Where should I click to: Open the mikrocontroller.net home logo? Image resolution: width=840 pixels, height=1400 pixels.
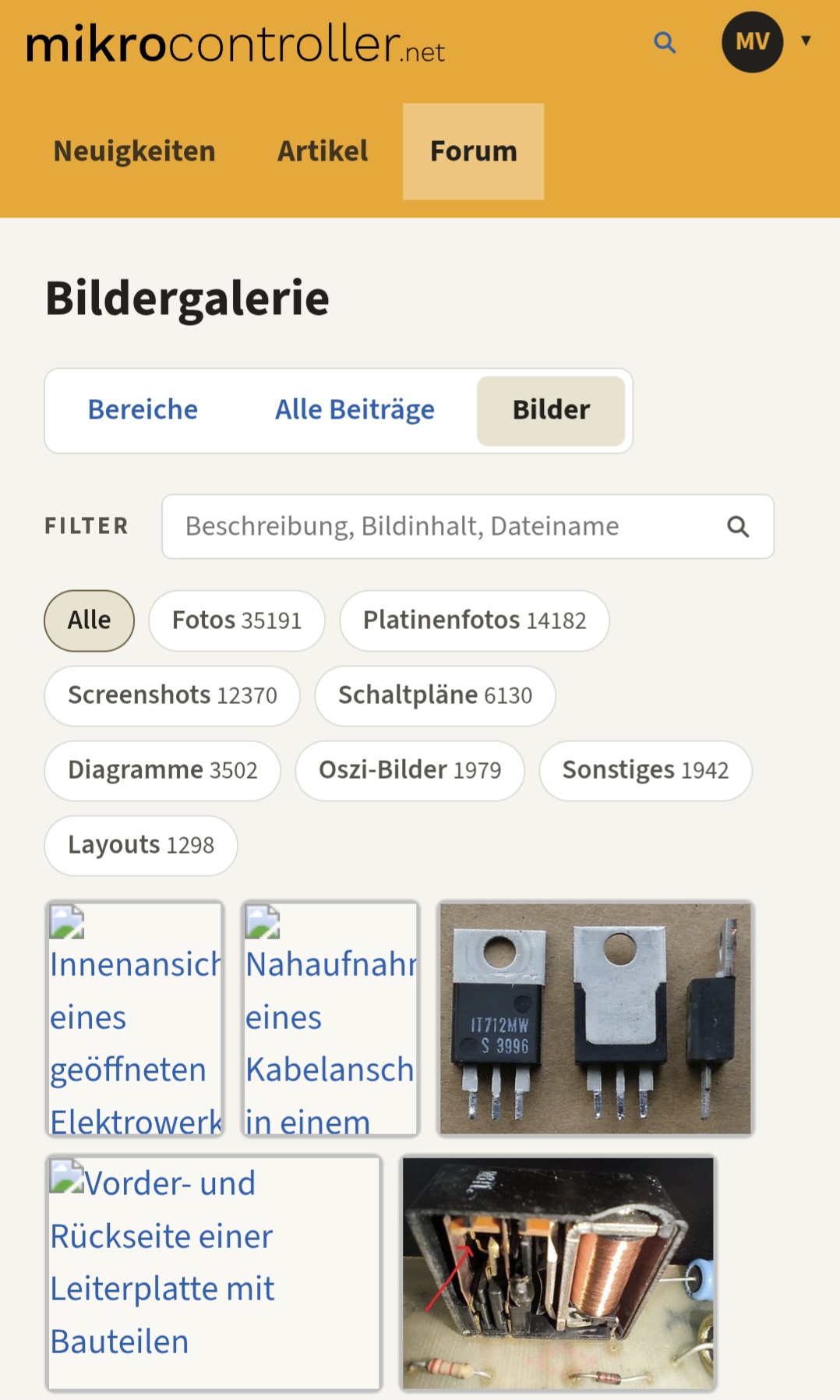pos(235,44)
